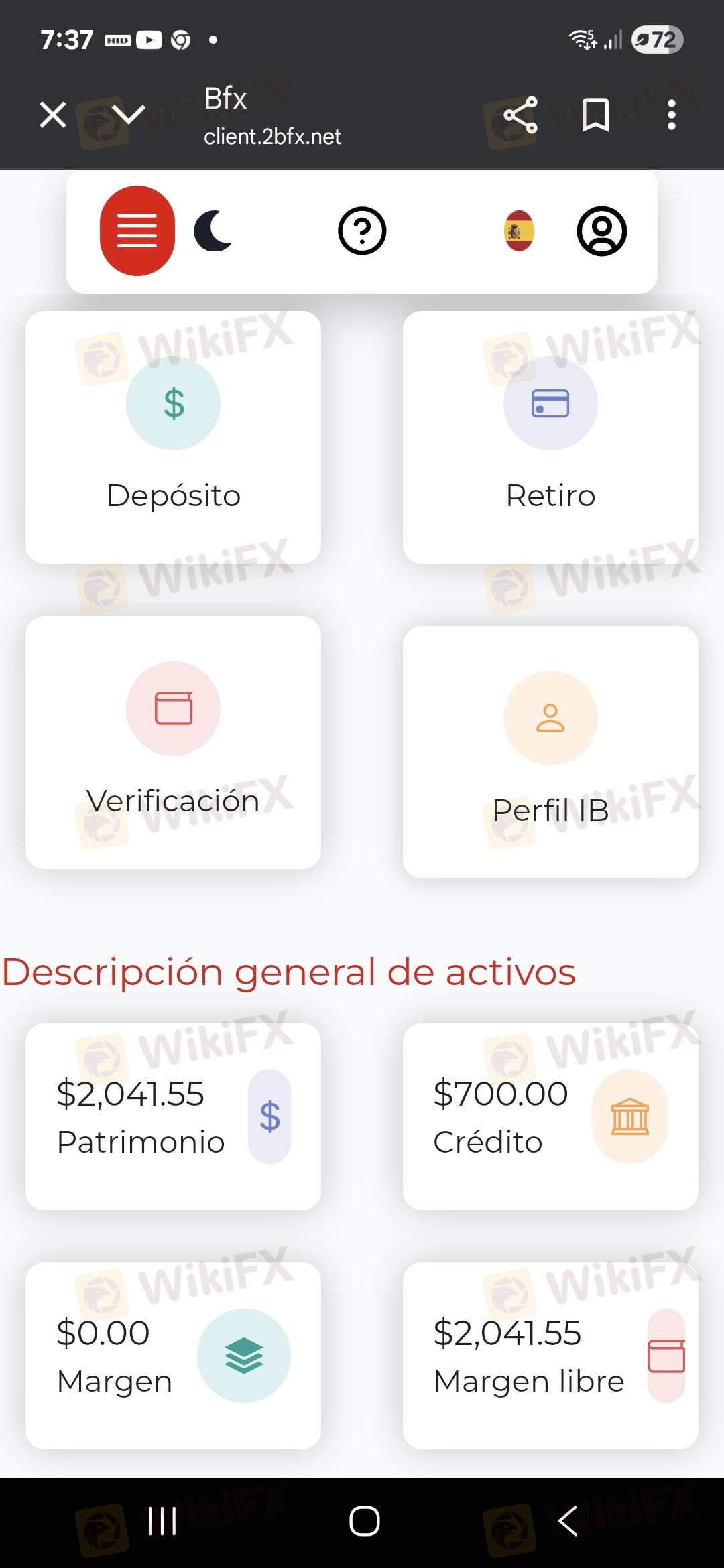Change language via the Spanish flag
The height and width of the screenshot is (1568, 724).
[519, 231]
